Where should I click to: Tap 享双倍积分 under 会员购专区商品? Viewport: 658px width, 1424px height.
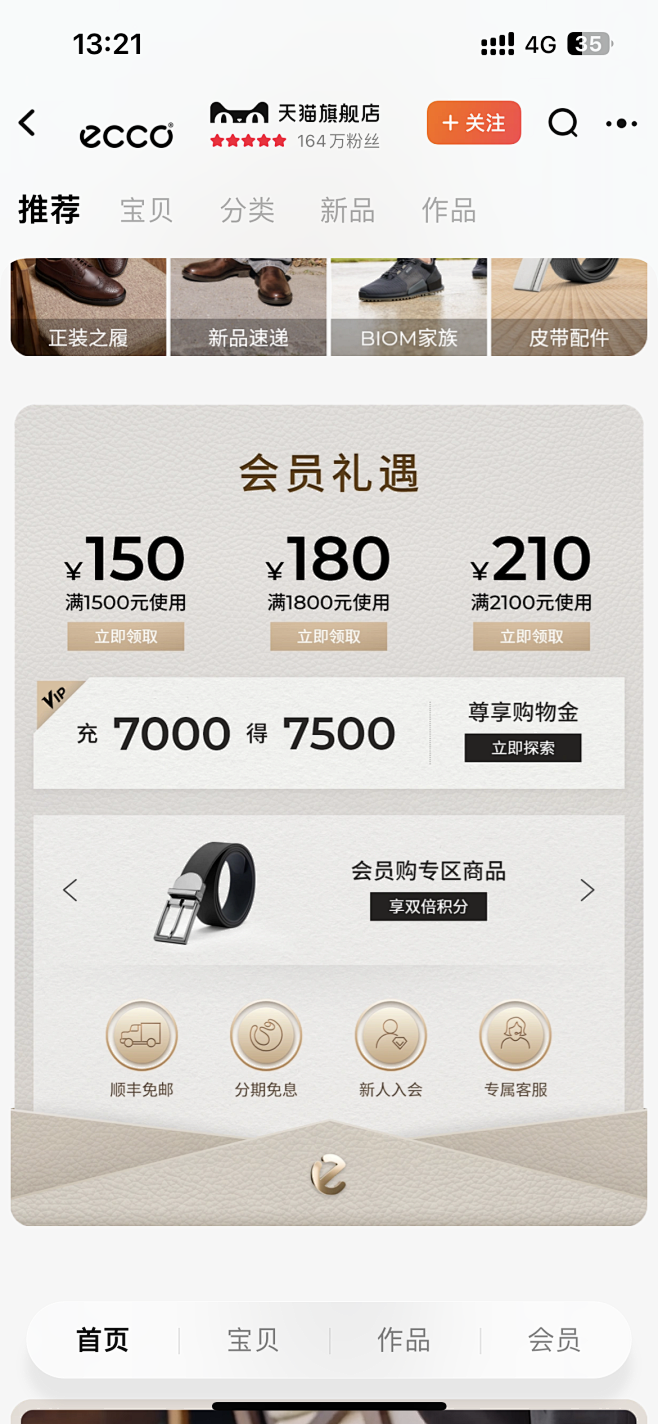(428, 907)
